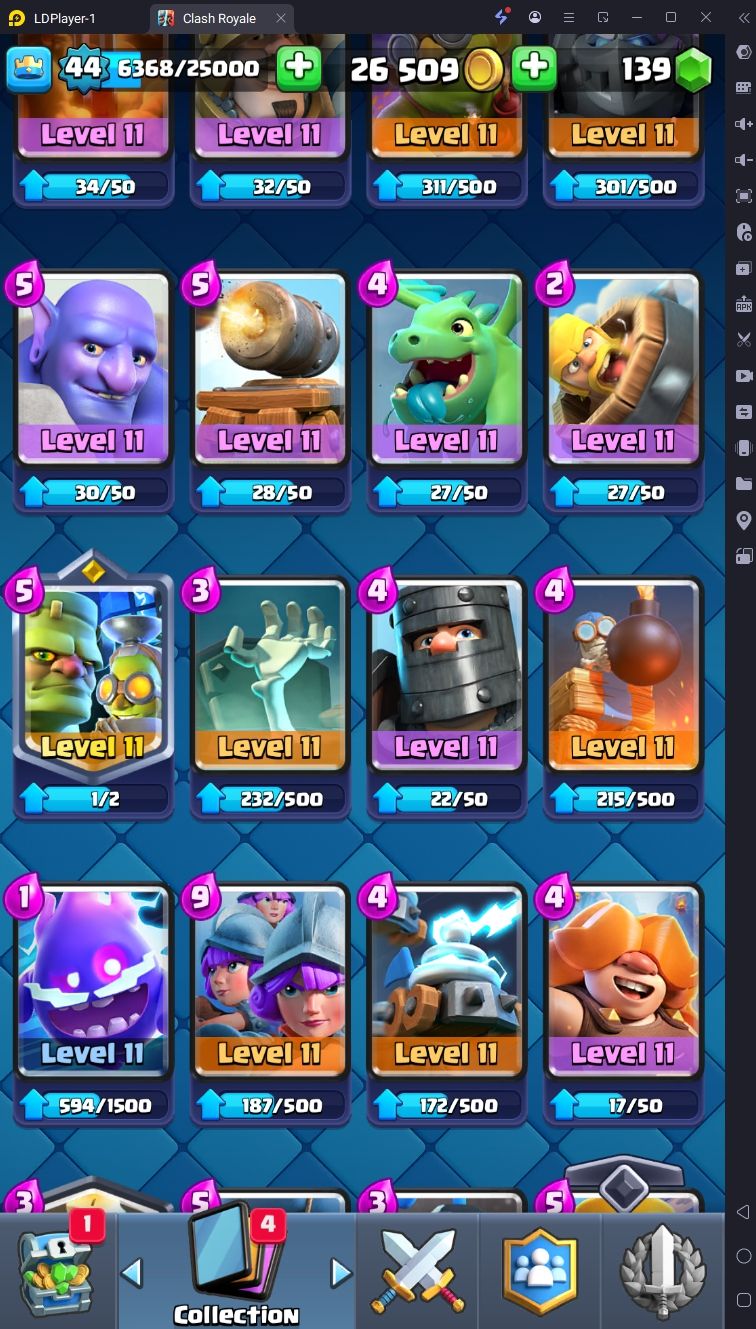The image size is (756, 1329).
Task: Tap the right arrow beside Collection
Action: coord(341,1273)
